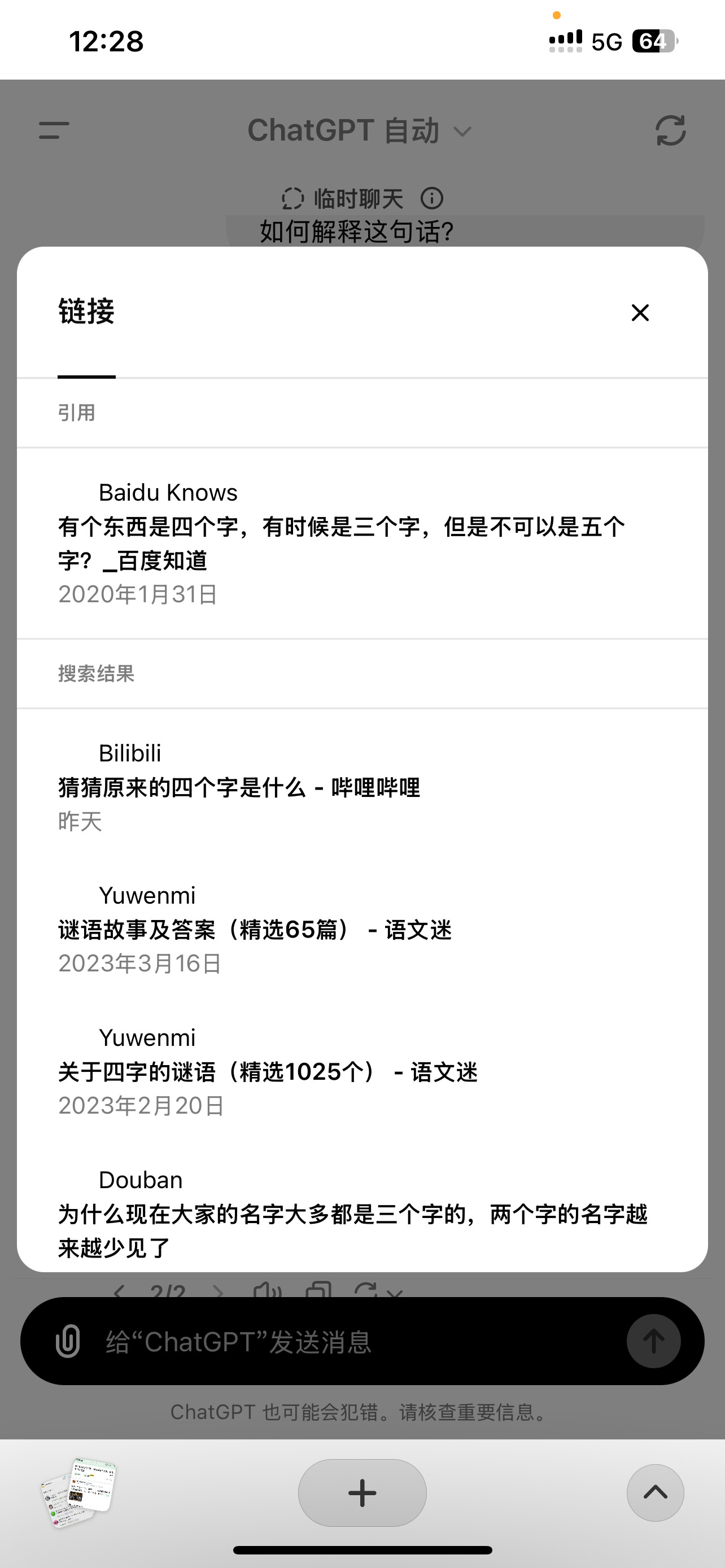Viewport: 725px width, 1568px height.
Task: Tap the send arrow button
Action: 654,1341
